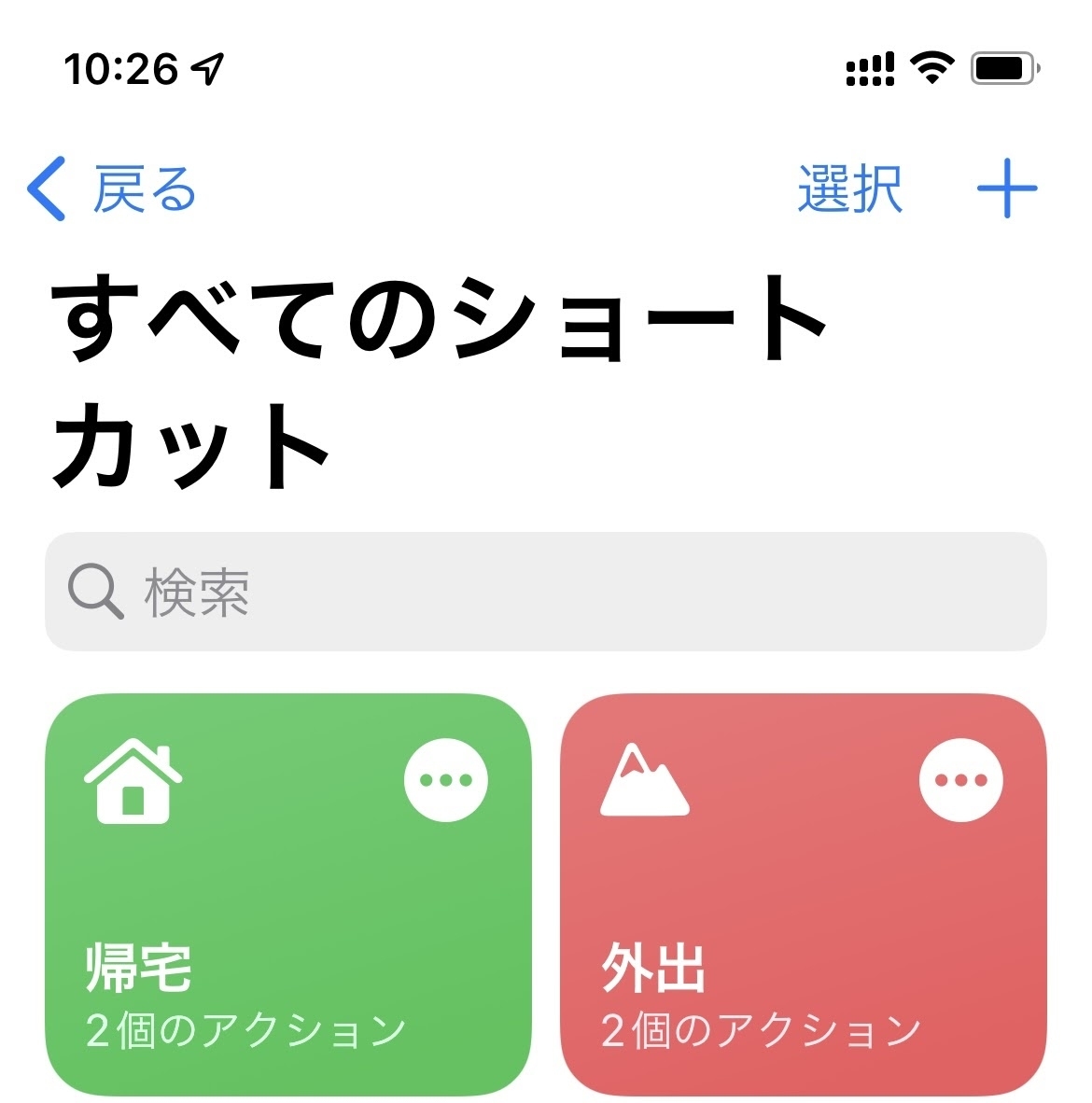Focus the 検索 search field

[x=546, y=592]
